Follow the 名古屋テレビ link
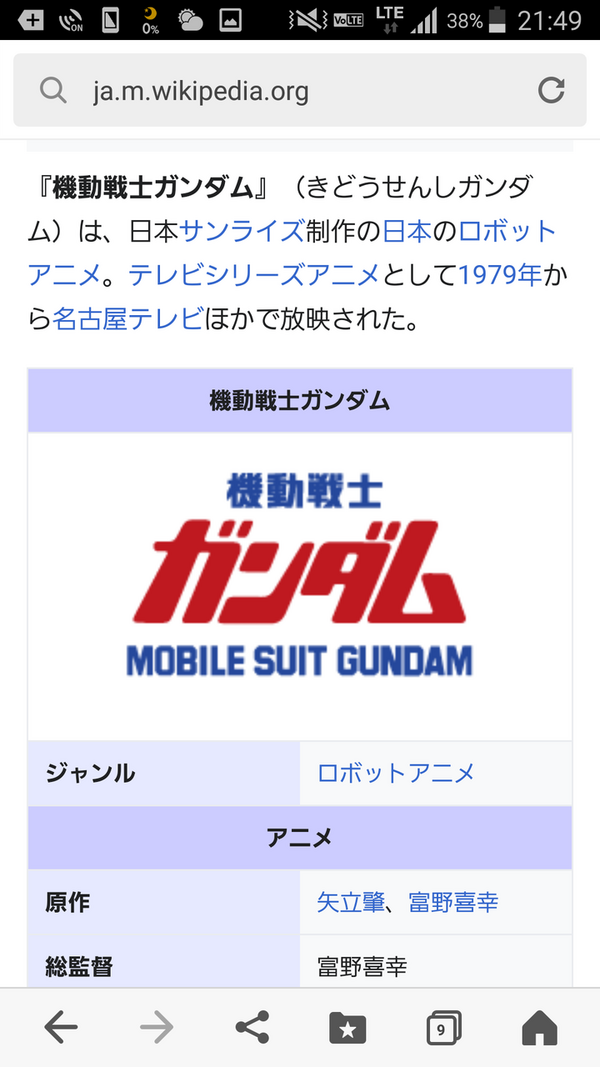600x1067 pixels. 127,320
